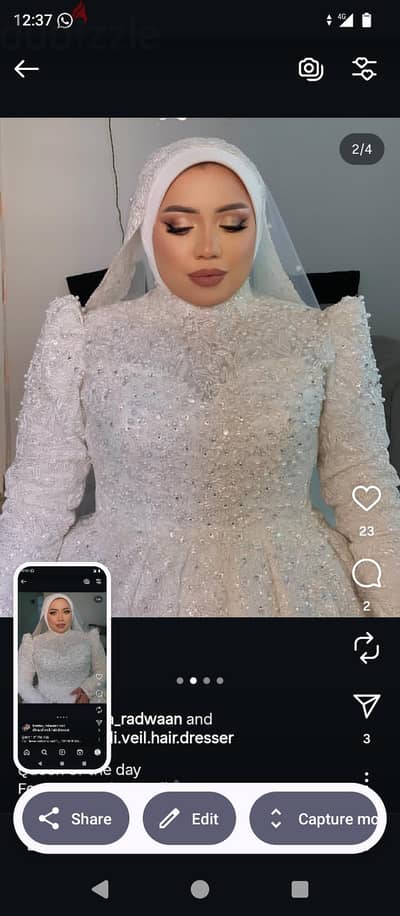Tap the Capture more button
400x916 pixels.
(x=314, y=819)
